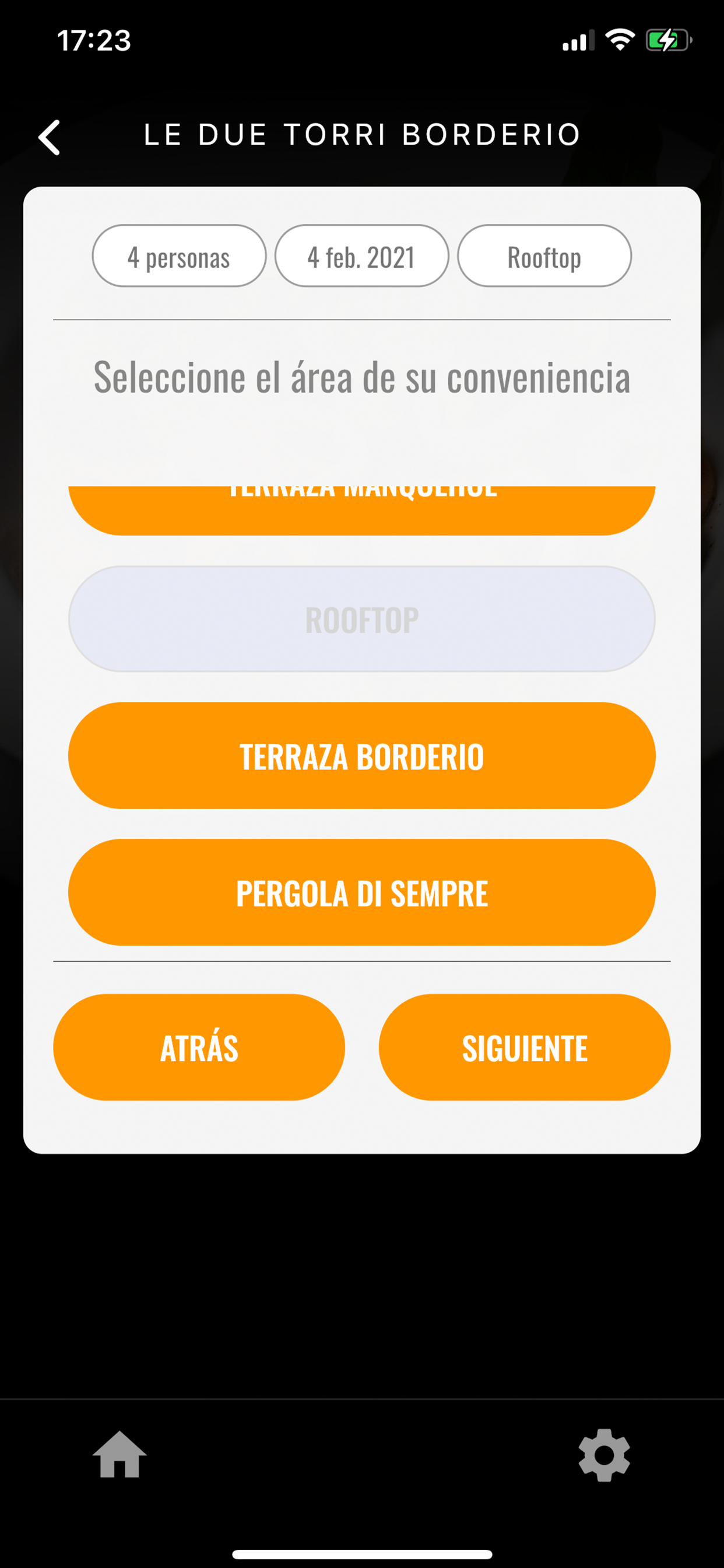This screenshot has width=724, height=1568.
Task: Go back using the header arrow
Action: [50, 137]
